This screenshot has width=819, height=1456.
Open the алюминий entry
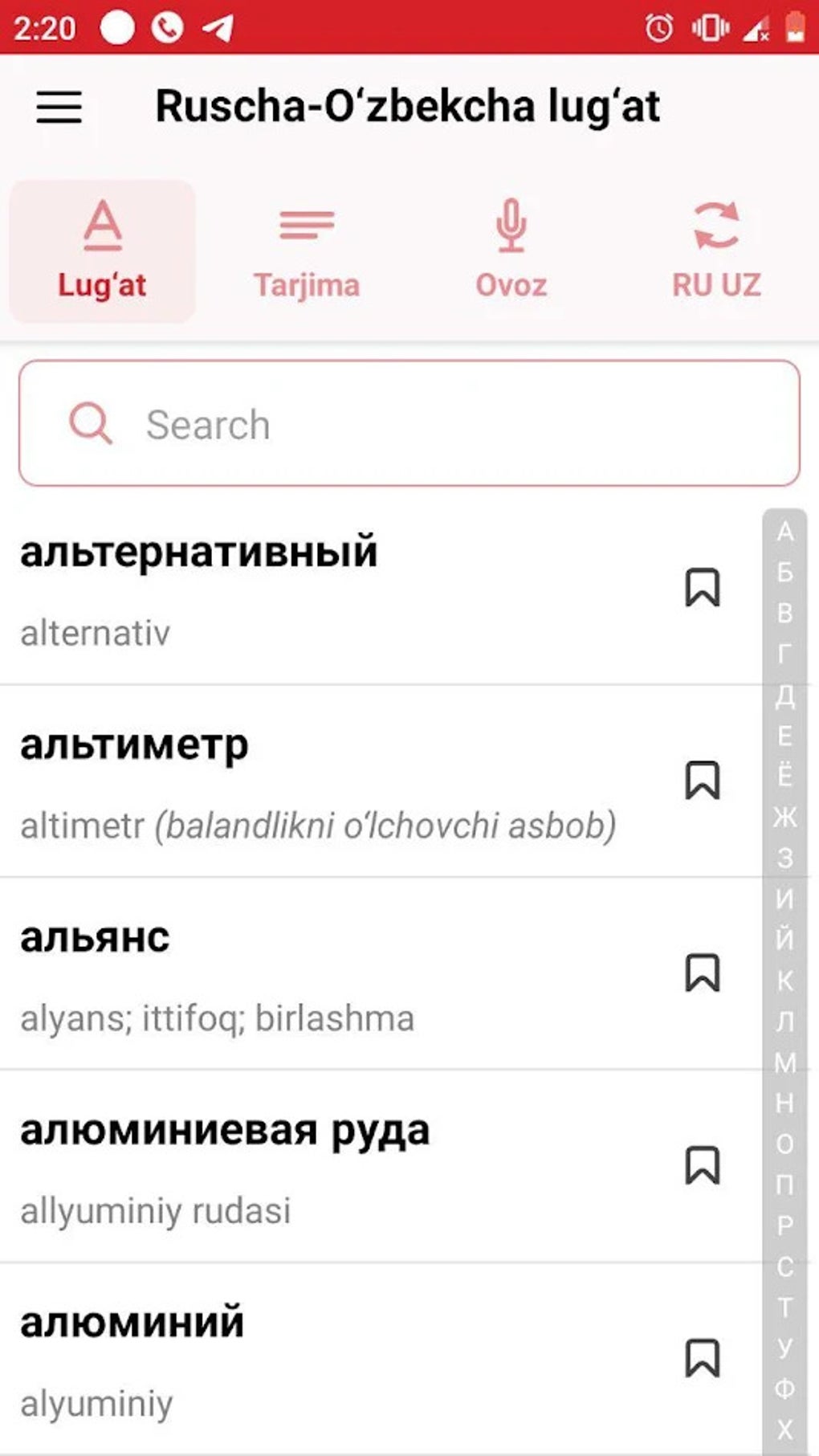point(321,1361)
